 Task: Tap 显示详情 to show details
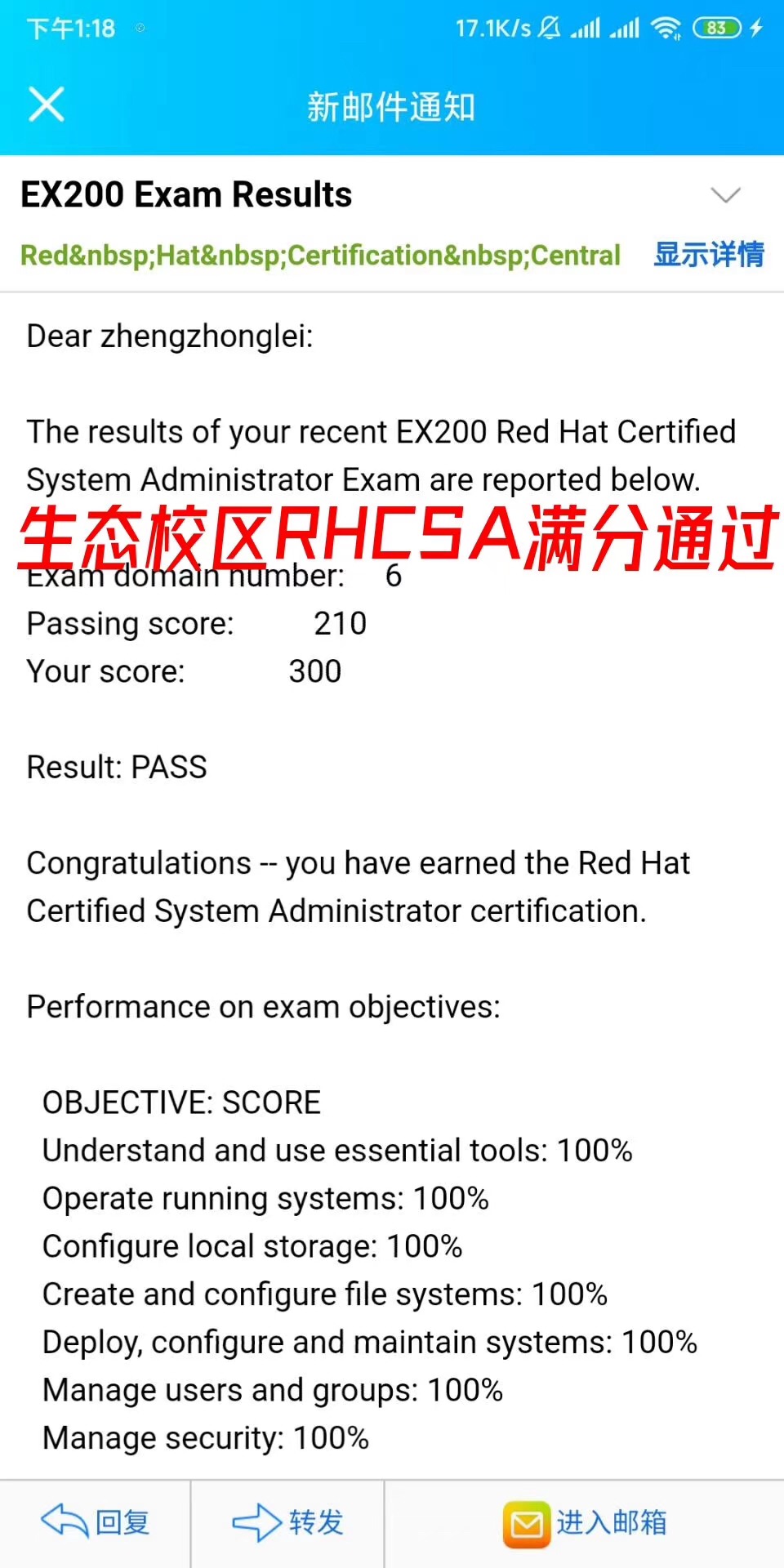click(708, 255)
